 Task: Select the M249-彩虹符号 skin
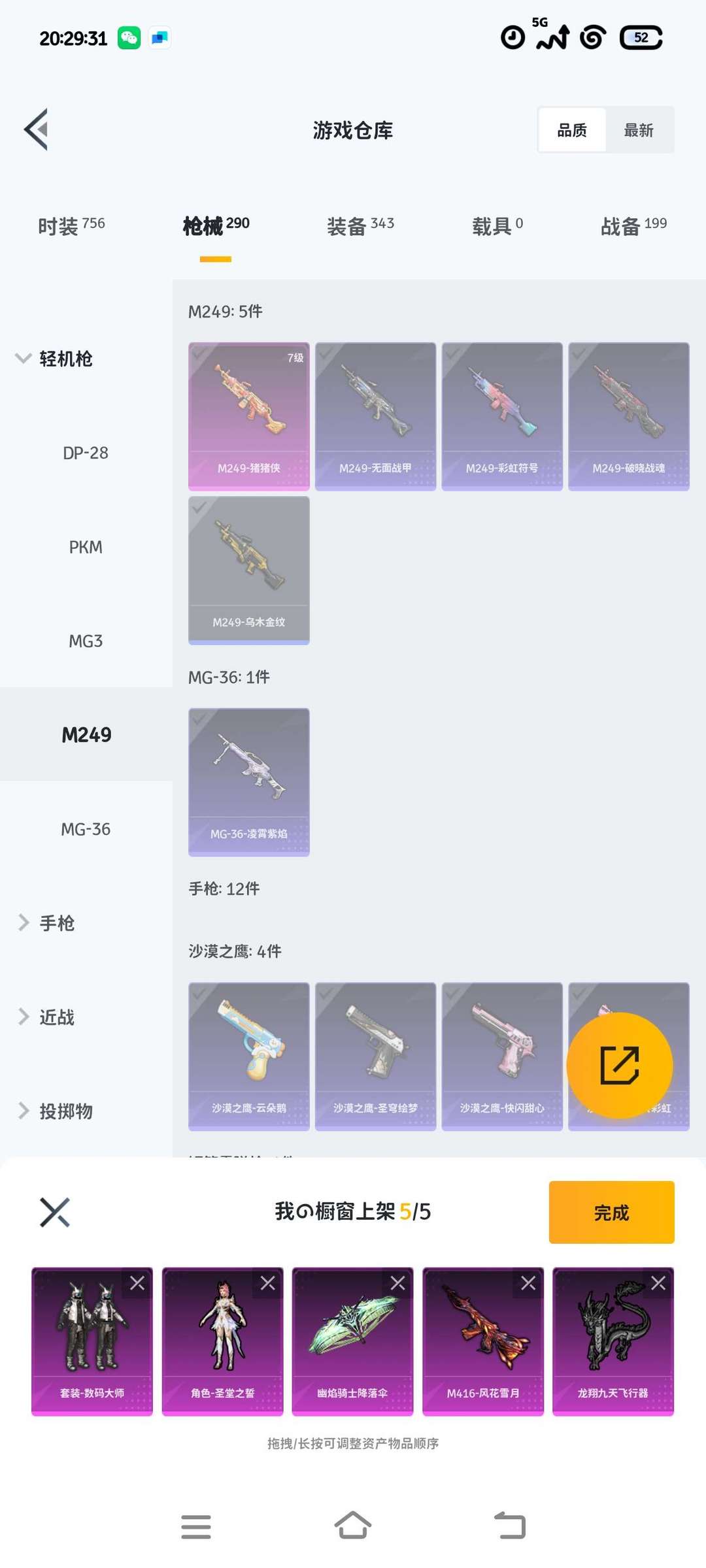tap(501, 416)
